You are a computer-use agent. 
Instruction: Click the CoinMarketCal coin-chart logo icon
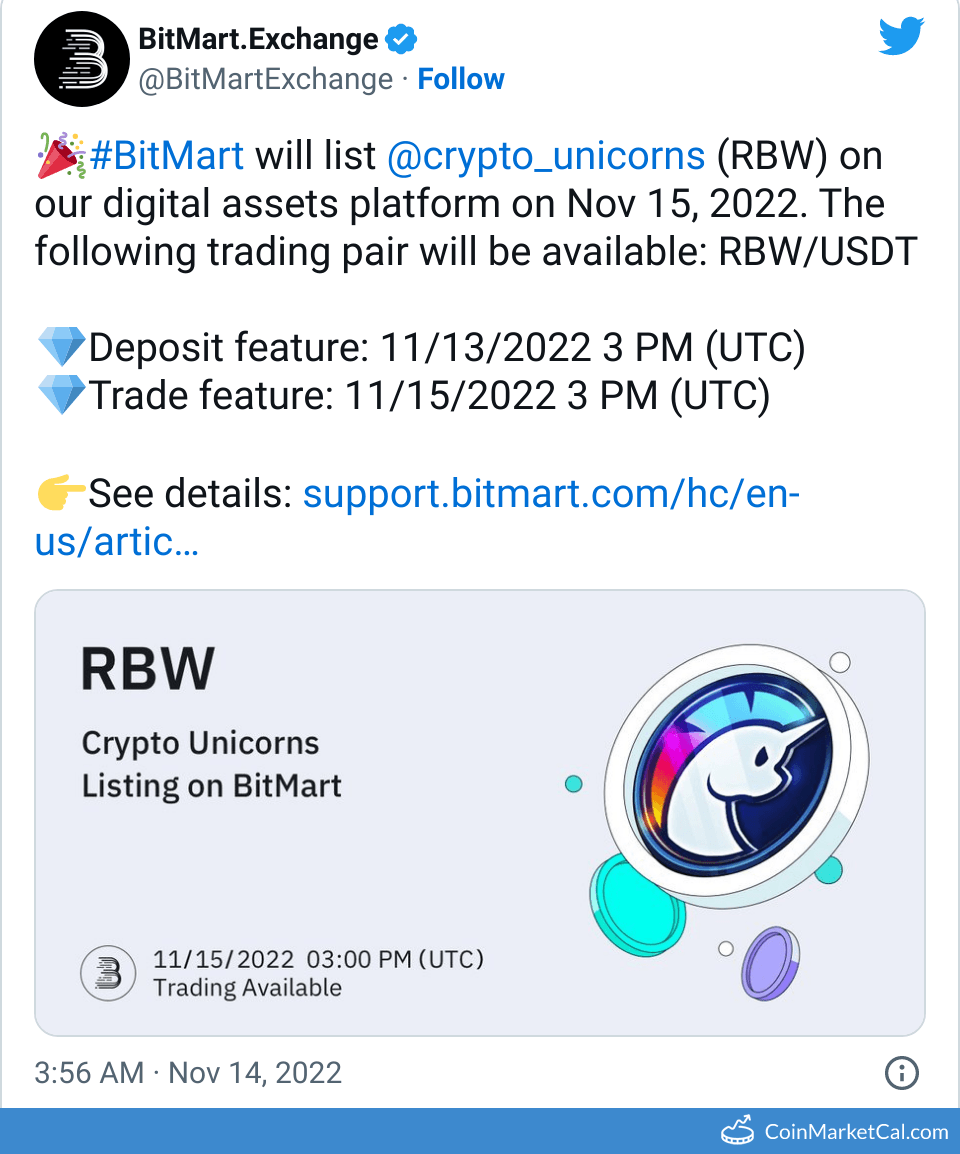[x=737, y=1131]
